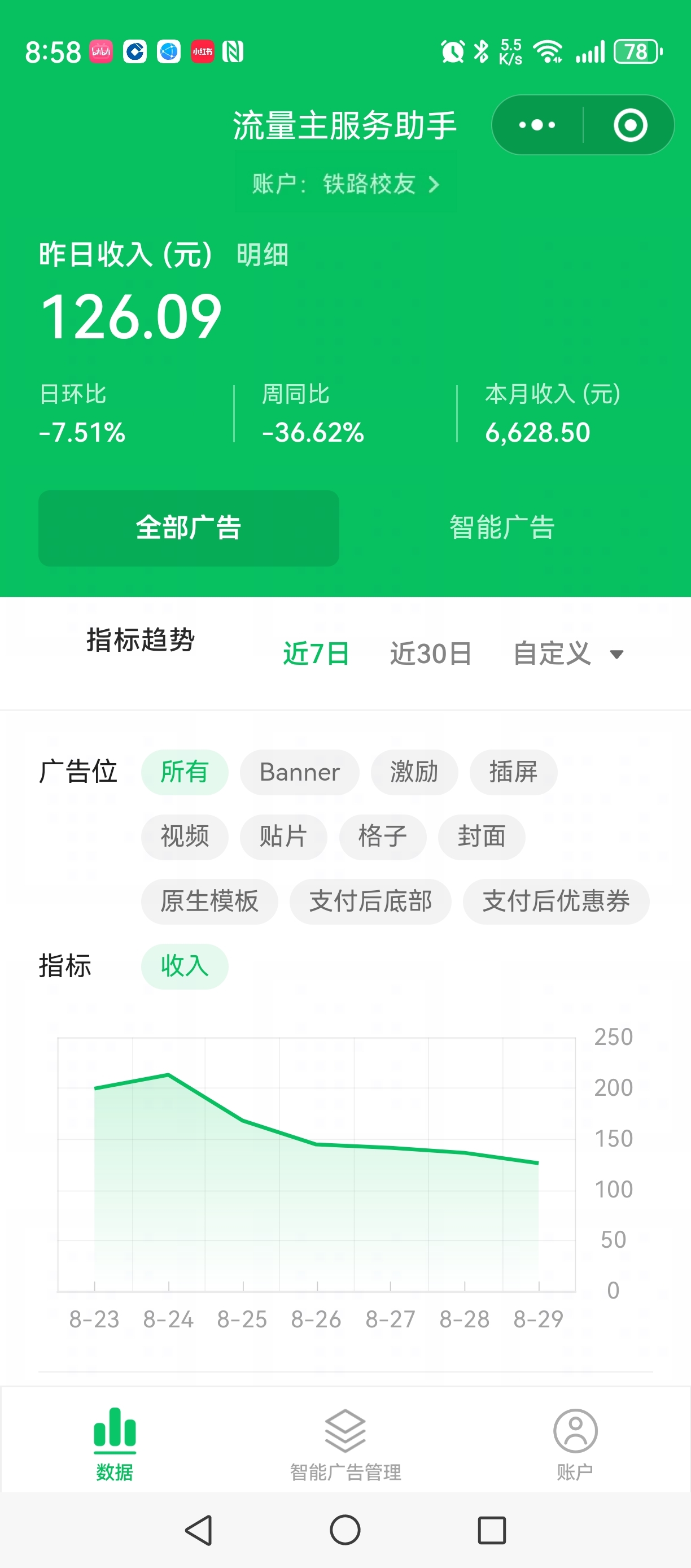Open the bilibili app from status bar
Image resolution: width=691 pixels, height=1568 pixels.
(101, 52)
